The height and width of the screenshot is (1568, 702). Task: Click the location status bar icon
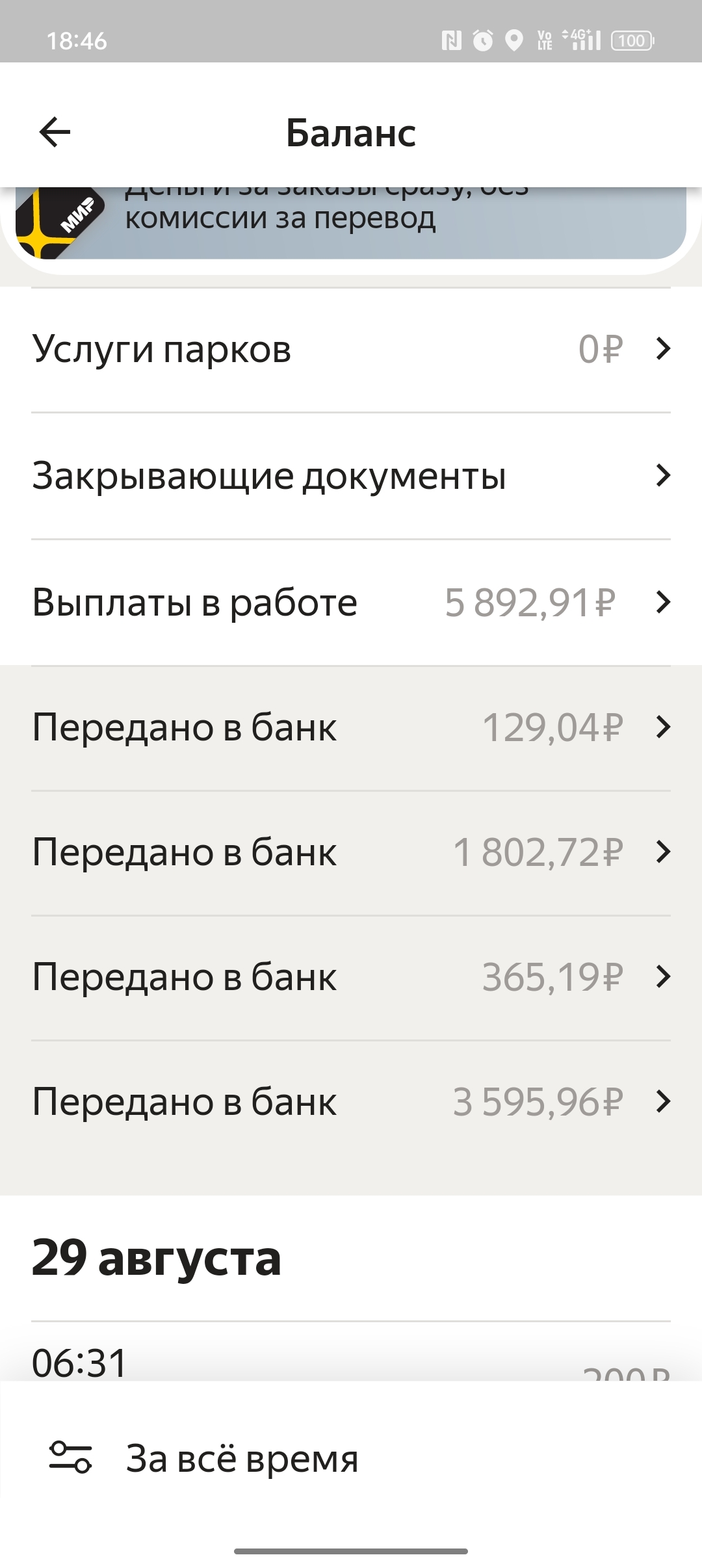coord(514,40)
